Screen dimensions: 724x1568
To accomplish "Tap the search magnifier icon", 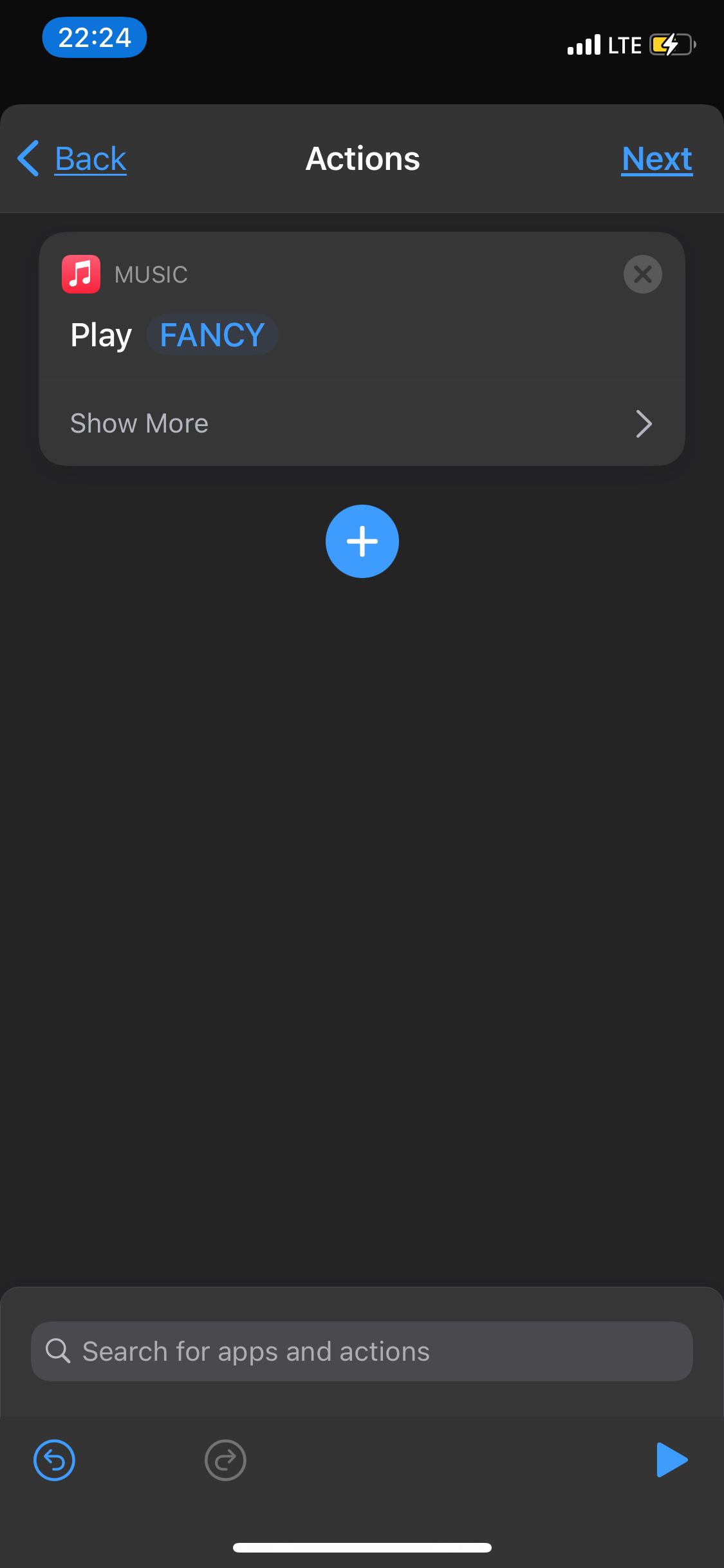I will (x=59, y=1351).
